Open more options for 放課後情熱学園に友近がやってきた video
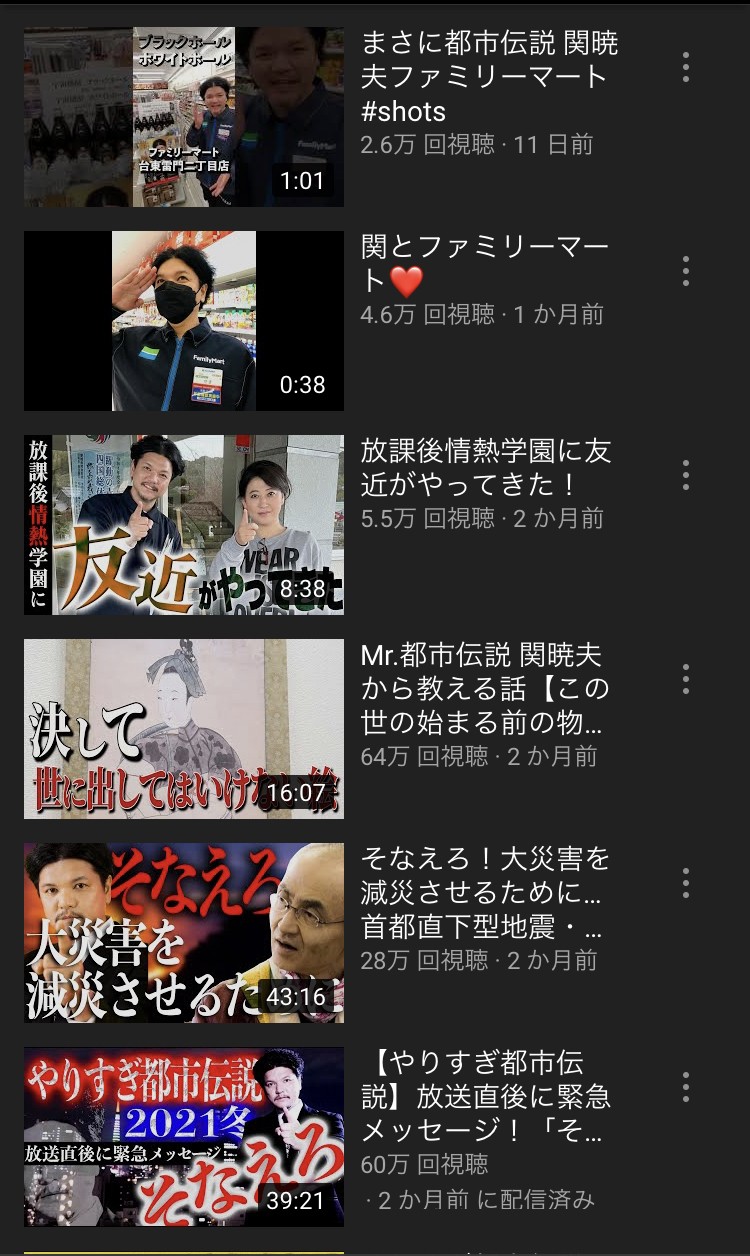 (686, 475)
